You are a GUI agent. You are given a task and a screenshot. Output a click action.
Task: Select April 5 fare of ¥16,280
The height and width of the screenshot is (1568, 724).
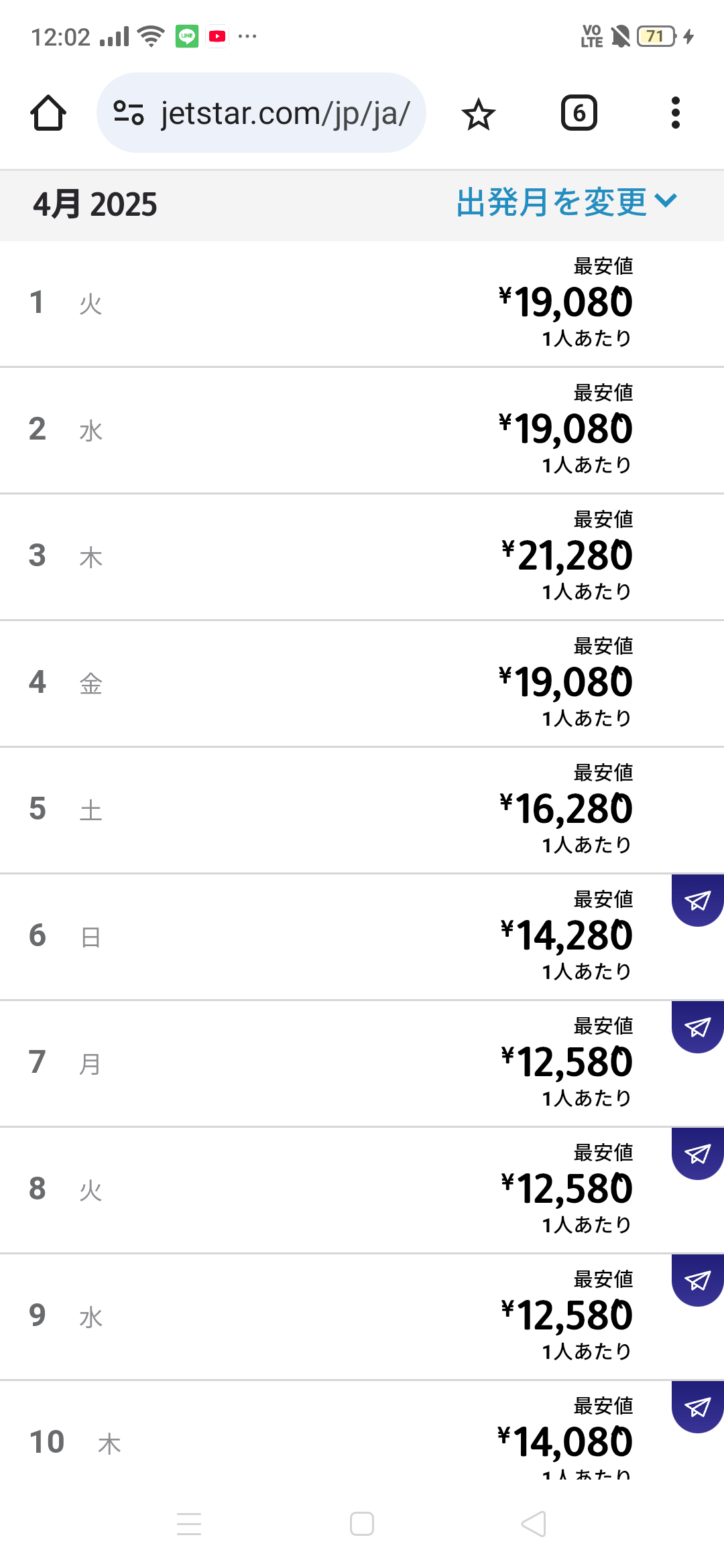pos(362,810)
